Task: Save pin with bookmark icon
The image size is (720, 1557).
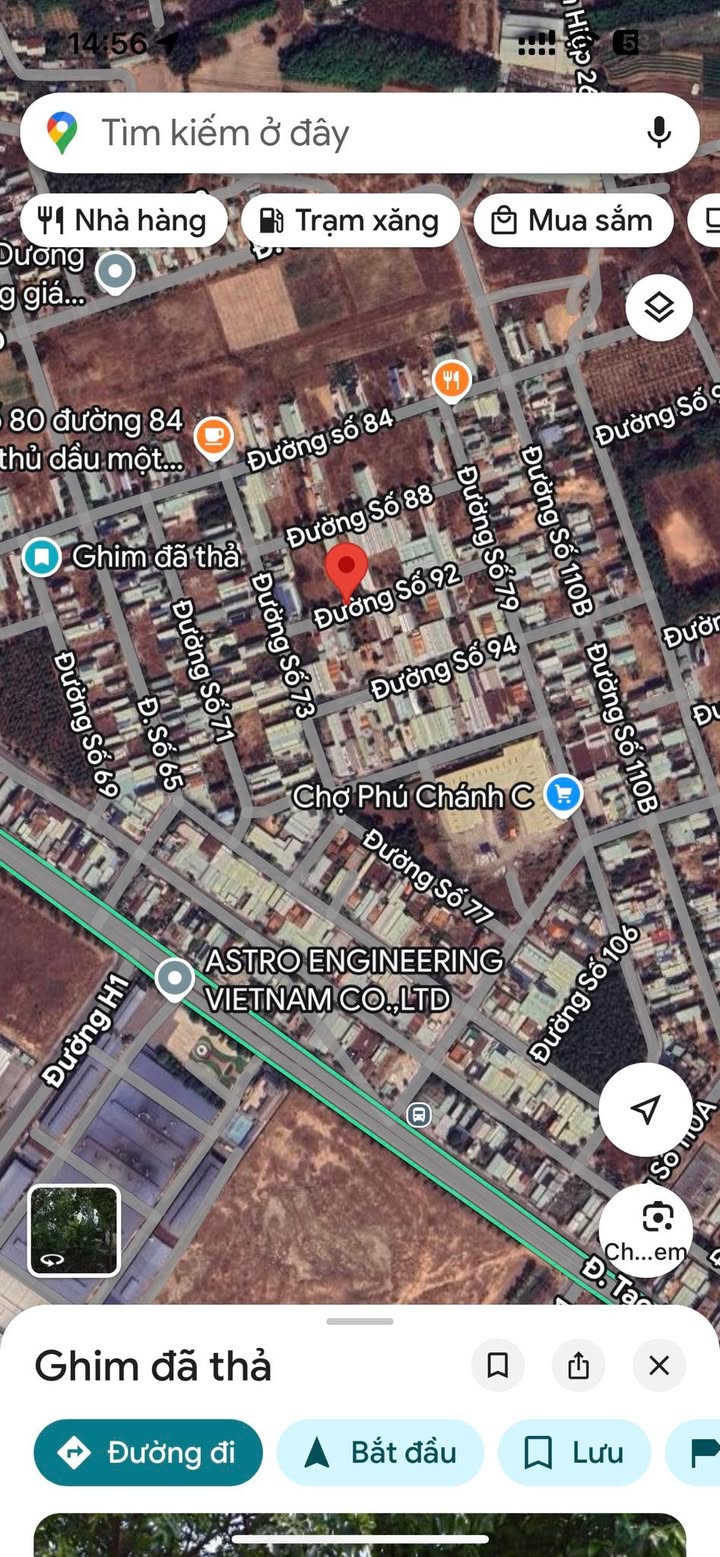Action: tap(498, 1365)
